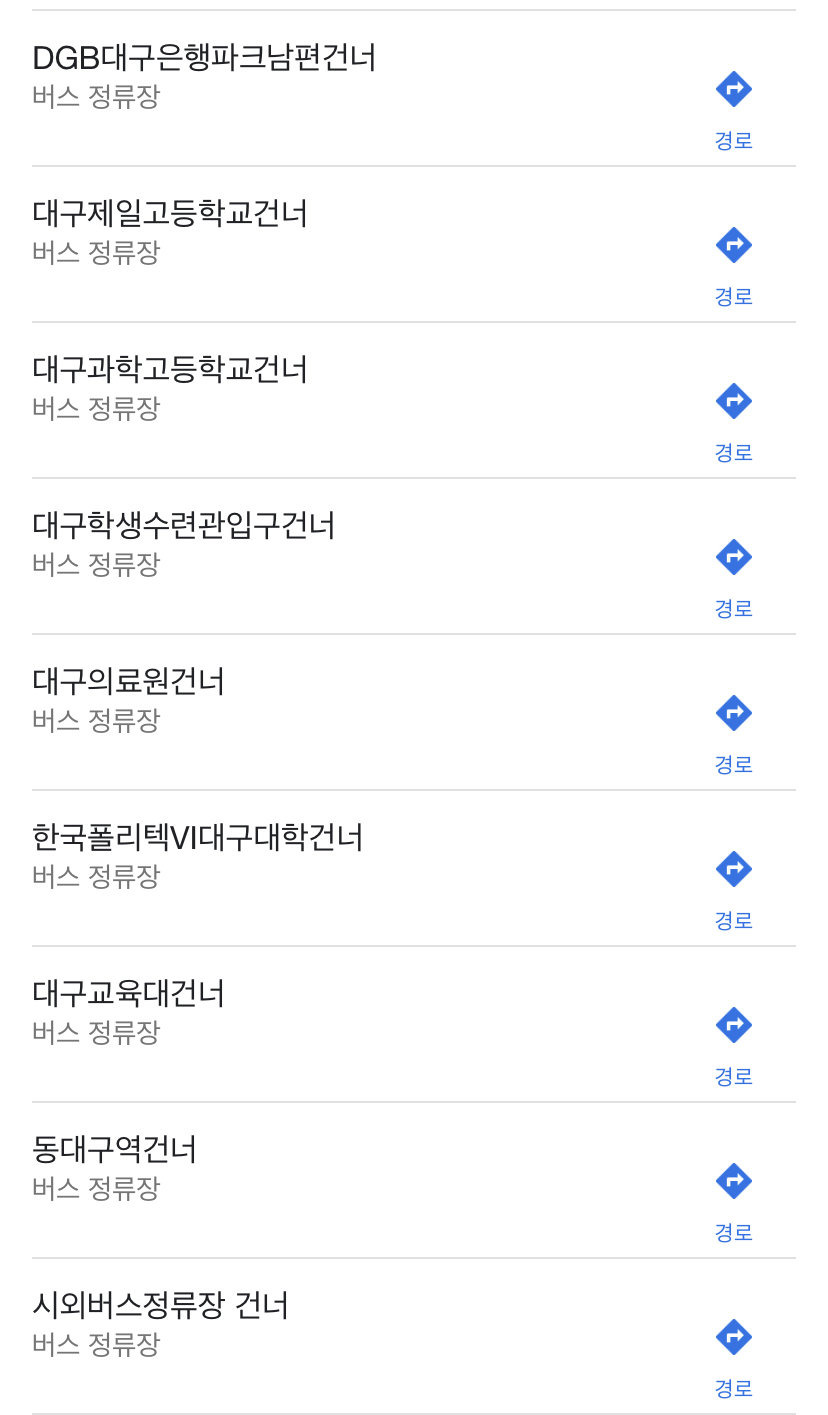Get directions to 시외버스정류장 건너
Image resolution: width=828 pixels, height=1415 pixels.
coord(733,1338)
